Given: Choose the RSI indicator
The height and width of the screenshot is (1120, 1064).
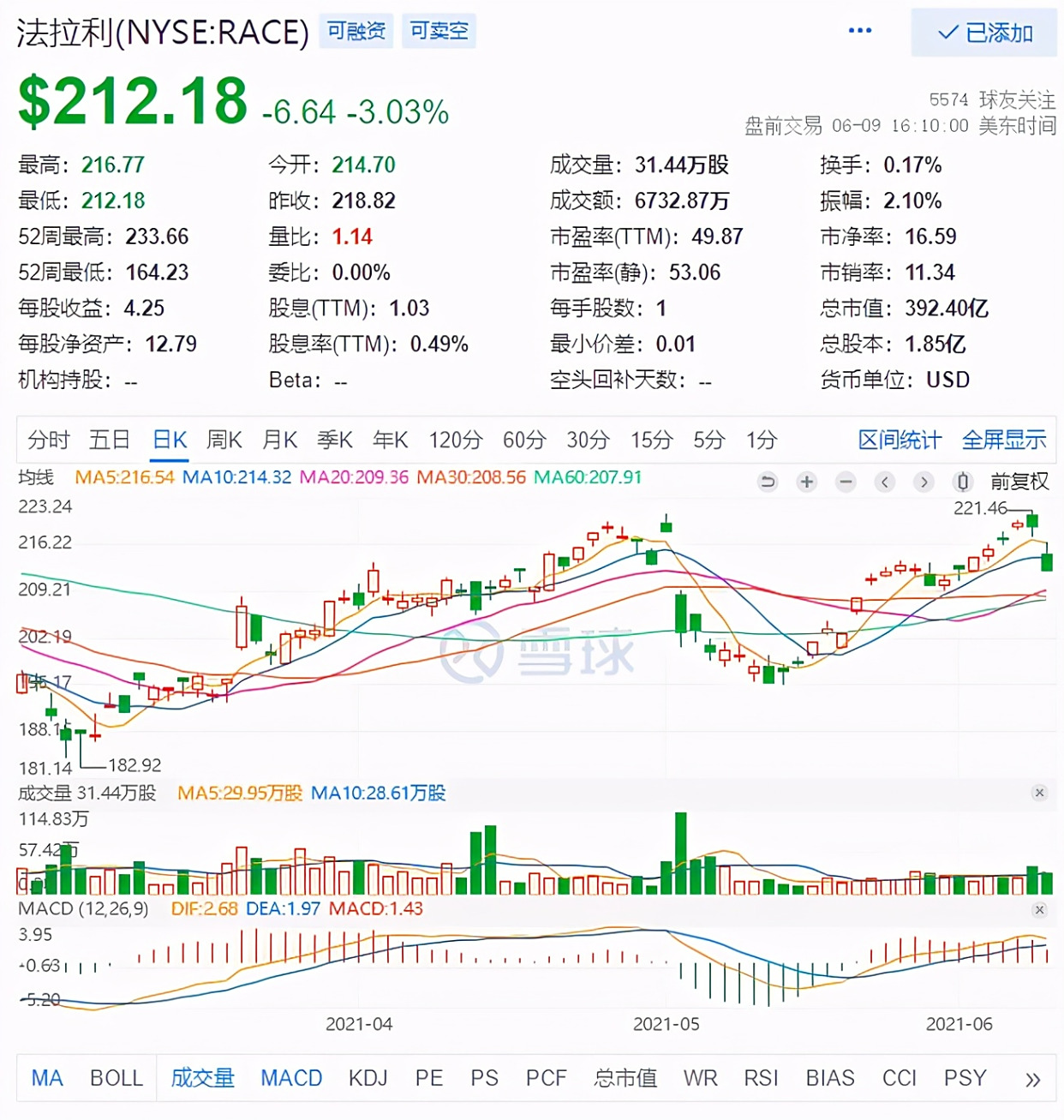Looking at the screenshot, I should tap(761, 1078).
